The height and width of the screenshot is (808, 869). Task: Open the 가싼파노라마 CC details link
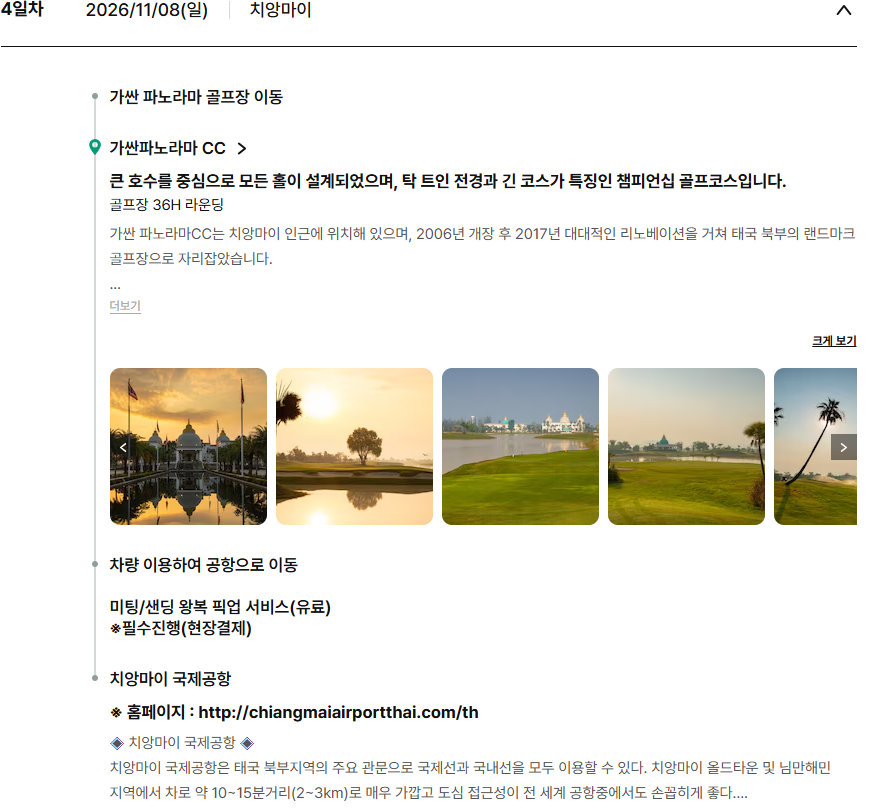pos(178,149)
